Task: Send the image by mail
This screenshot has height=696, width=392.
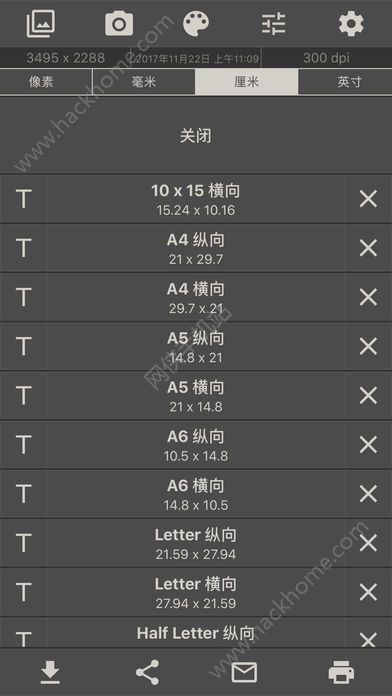Action: click(x=244, y=672)
